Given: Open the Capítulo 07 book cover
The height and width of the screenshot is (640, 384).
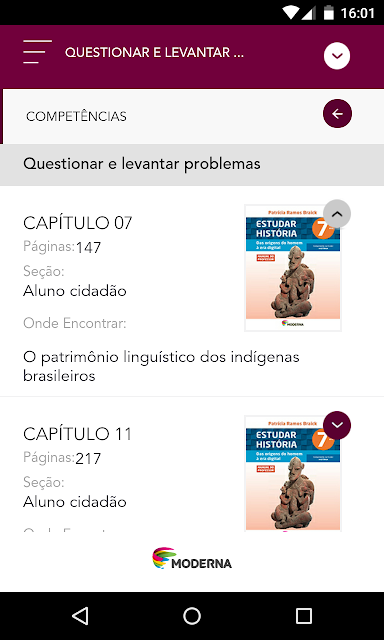Looking at the screenshot, I should [x=293, y=268].
